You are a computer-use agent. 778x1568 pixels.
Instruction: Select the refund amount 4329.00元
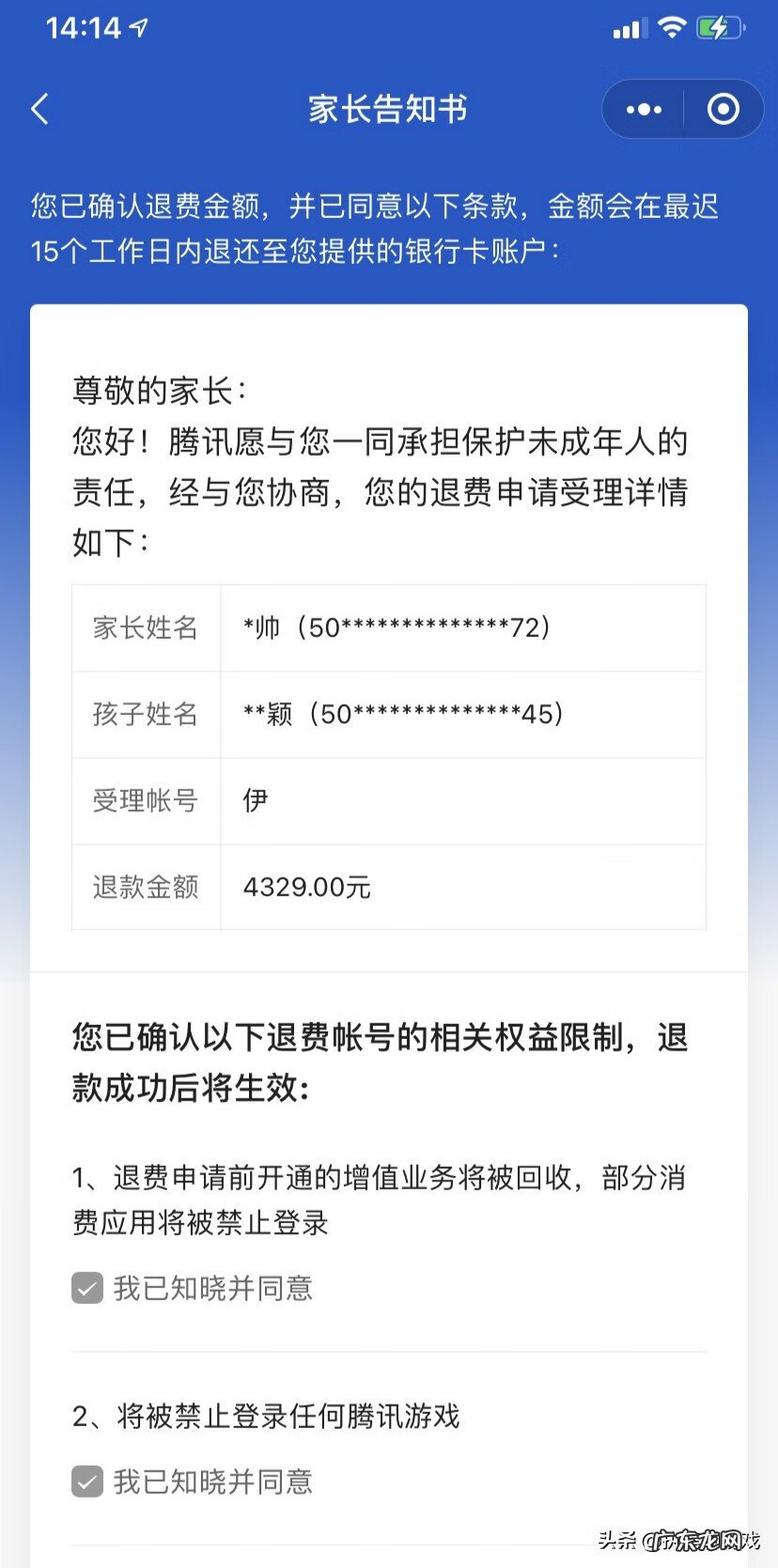(x=305, y=887)
